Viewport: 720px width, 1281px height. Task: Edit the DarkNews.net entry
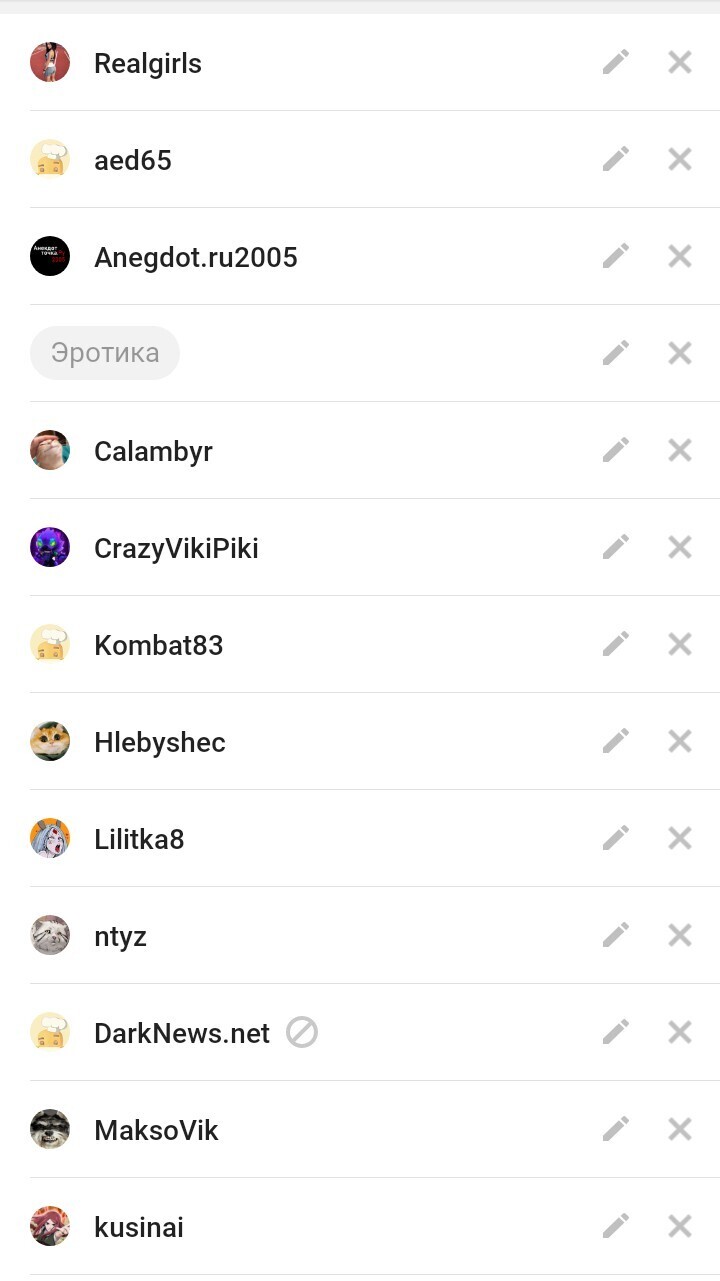[x=616, y=1033]
